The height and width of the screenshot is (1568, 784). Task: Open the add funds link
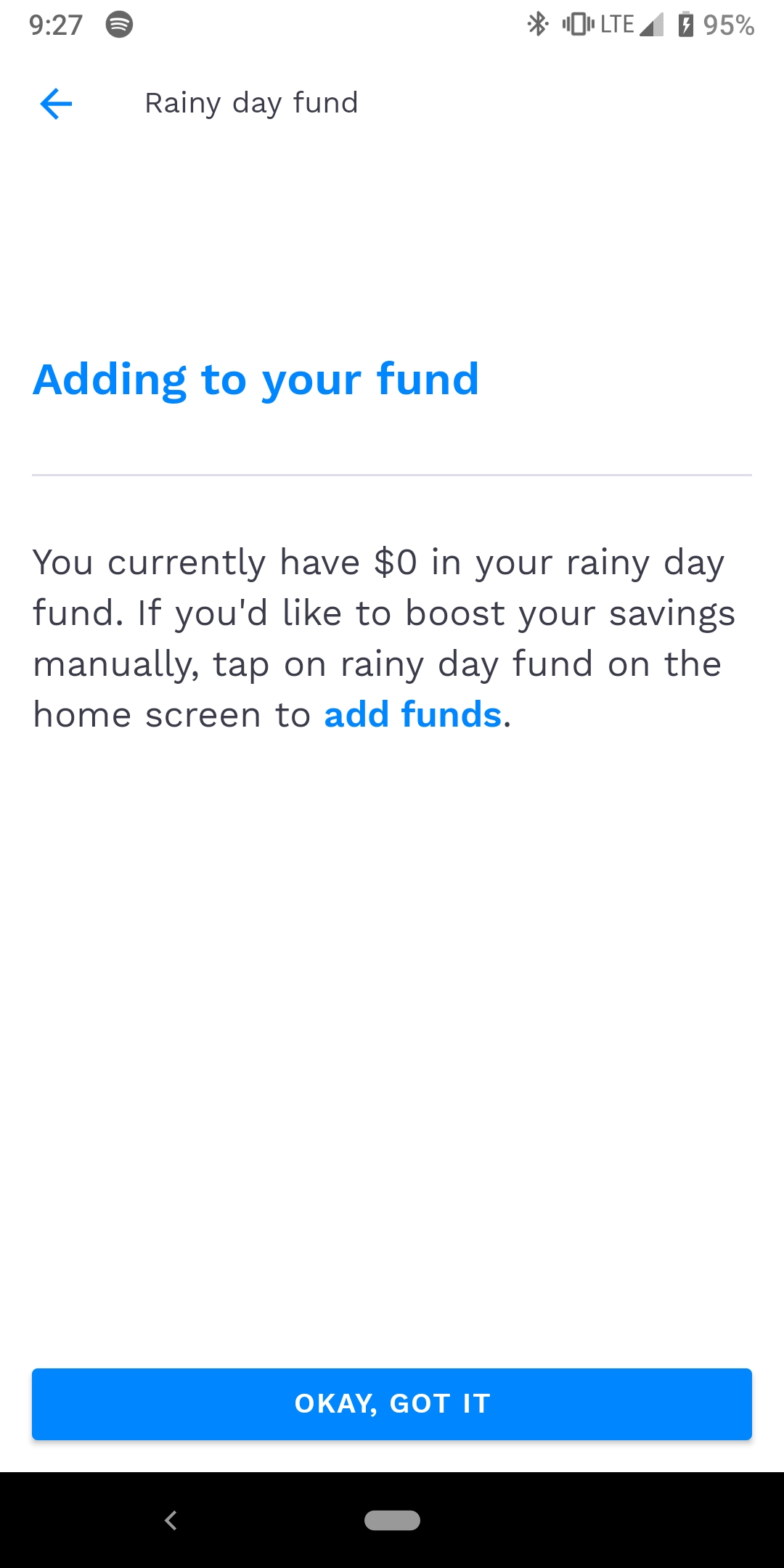[413, 714]
